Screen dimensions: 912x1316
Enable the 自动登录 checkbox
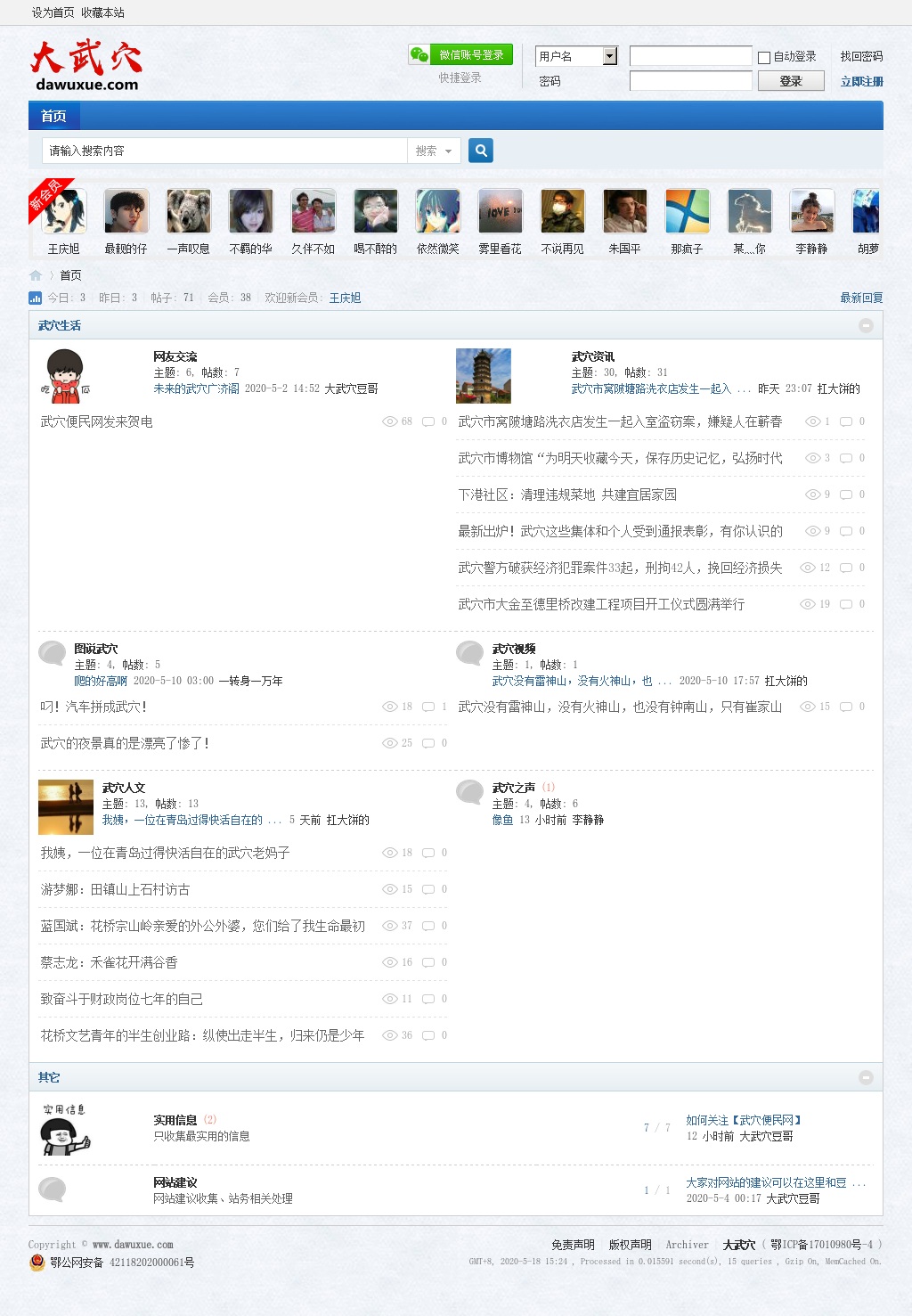pos(764,57)
